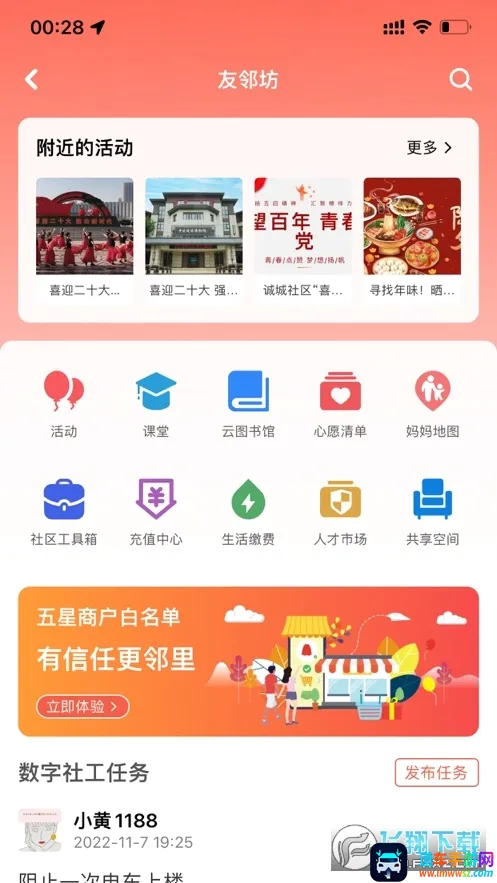Open 课堂 shortcut
The height and width of the screenshot is (883, 497).
[x=156, y=404]
